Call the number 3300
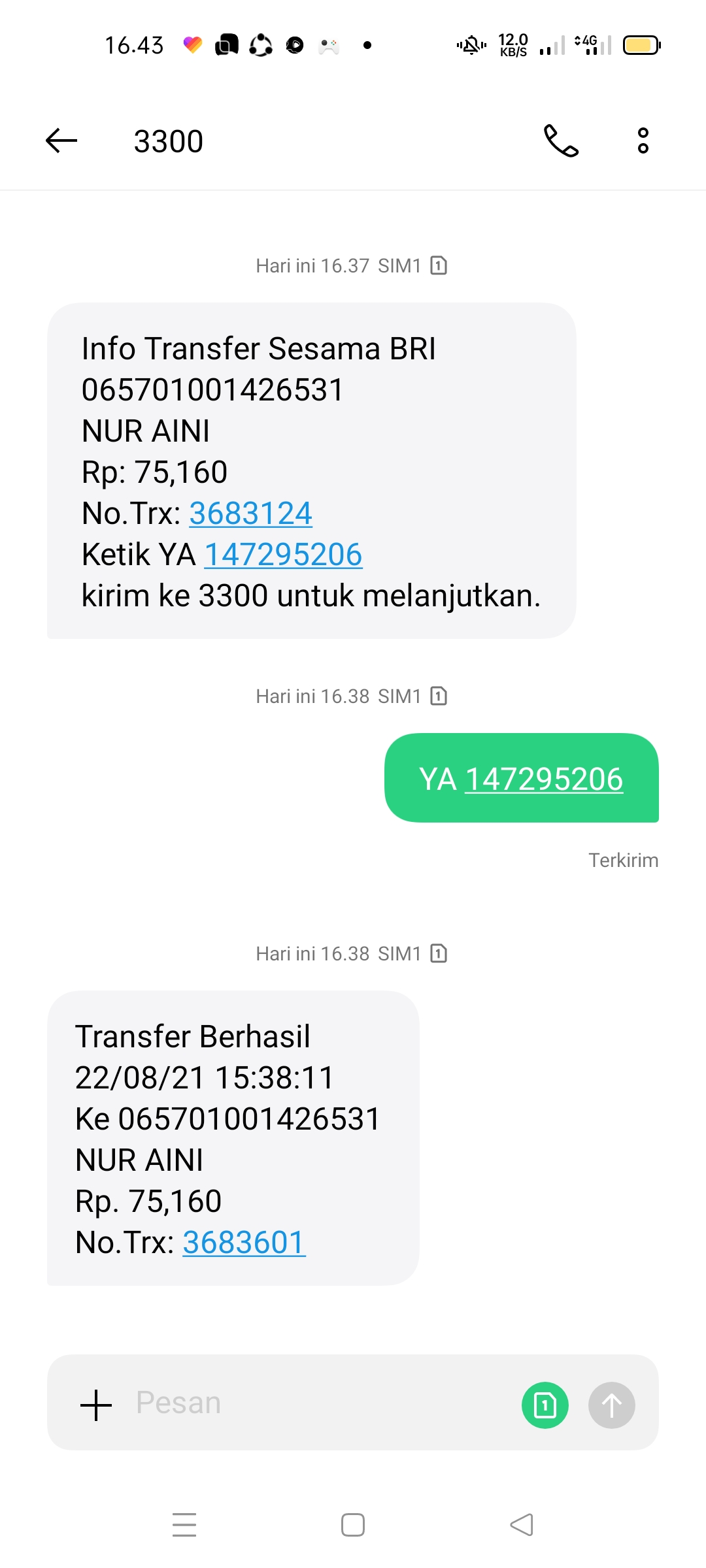 (x=561, y=140)
